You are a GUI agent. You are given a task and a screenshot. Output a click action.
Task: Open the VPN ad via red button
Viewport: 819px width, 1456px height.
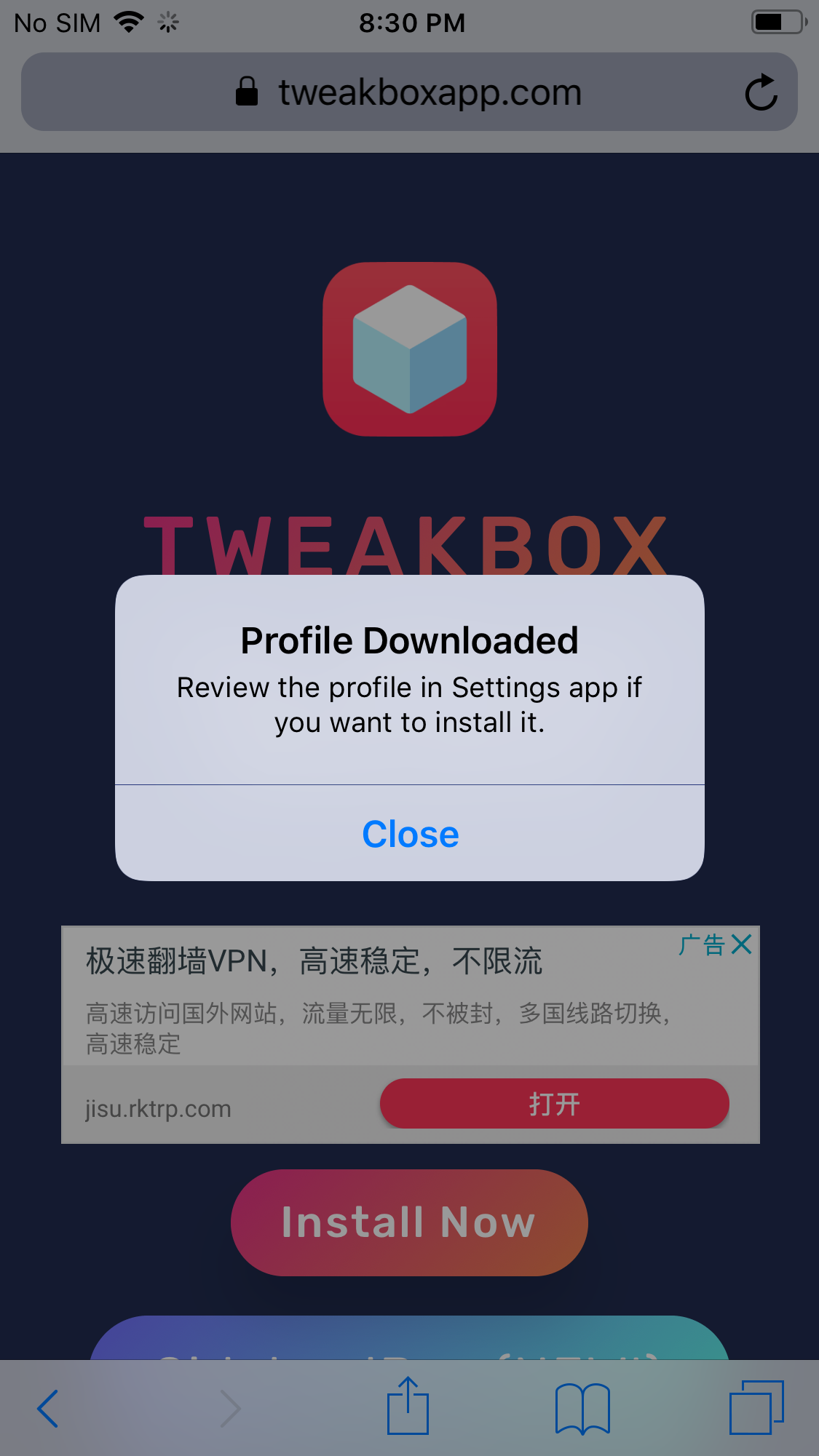[x=554, y=1104]
